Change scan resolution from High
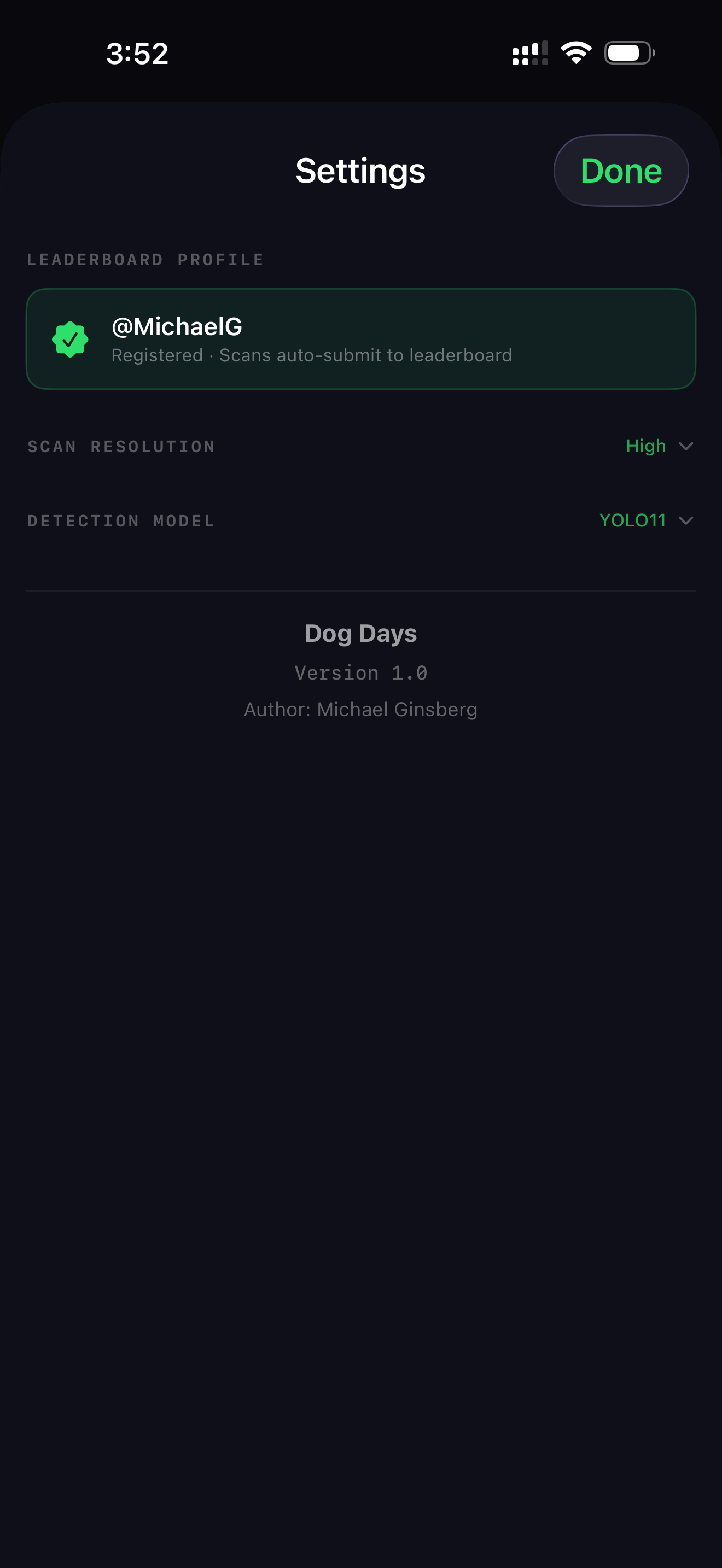The width and height of the screenshot is (722, 1568). (647, 446)
